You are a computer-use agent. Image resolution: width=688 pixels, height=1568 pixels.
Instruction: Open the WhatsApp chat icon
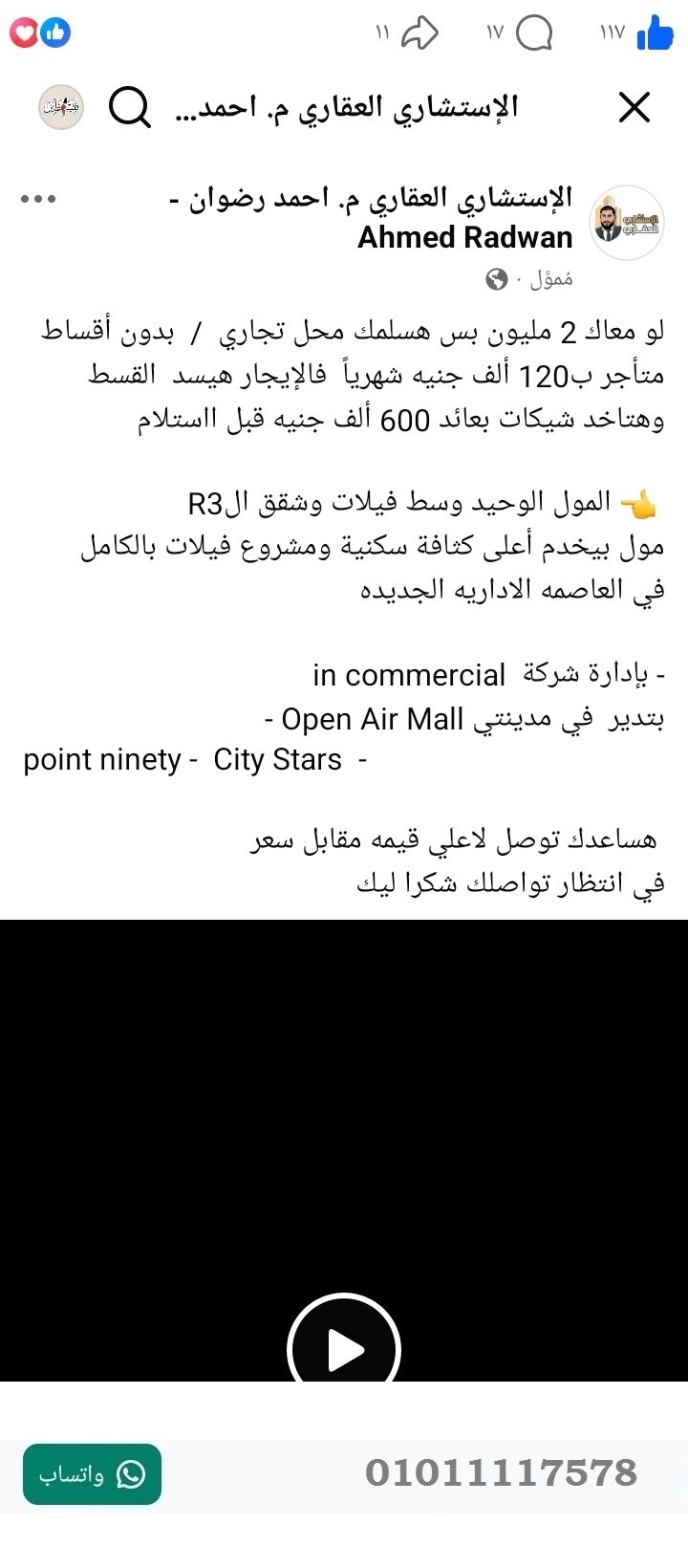point(131,1476)
